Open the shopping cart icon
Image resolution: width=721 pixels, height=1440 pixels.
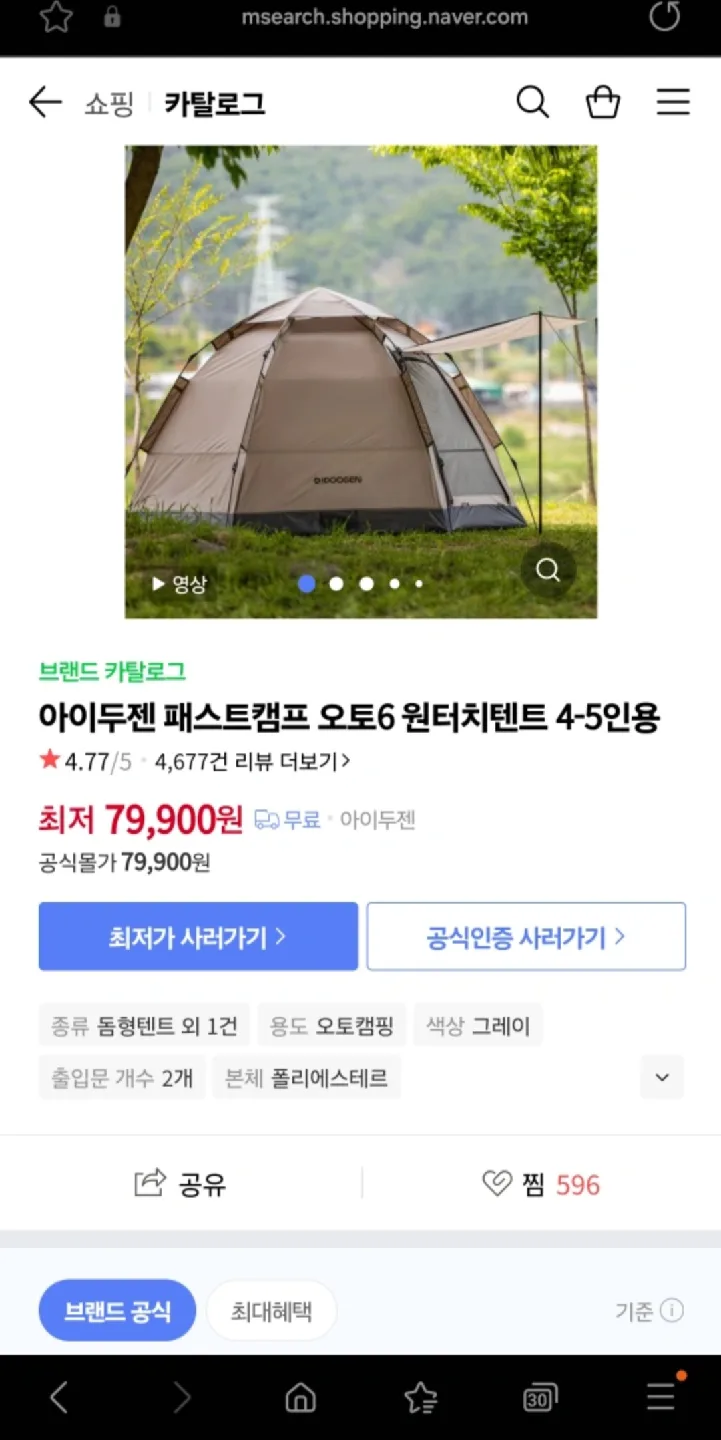(x=602, y=101)
